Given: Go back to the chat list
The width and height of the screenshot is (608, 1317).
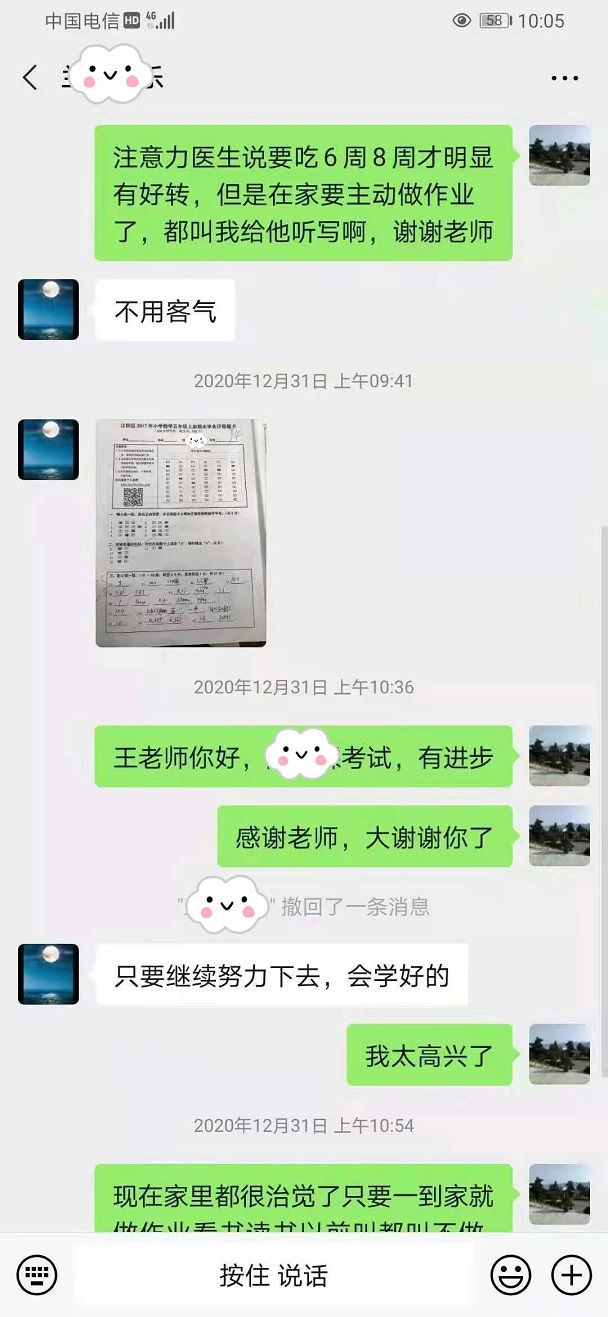Looking at the screenshot, I should click(30, 78).
